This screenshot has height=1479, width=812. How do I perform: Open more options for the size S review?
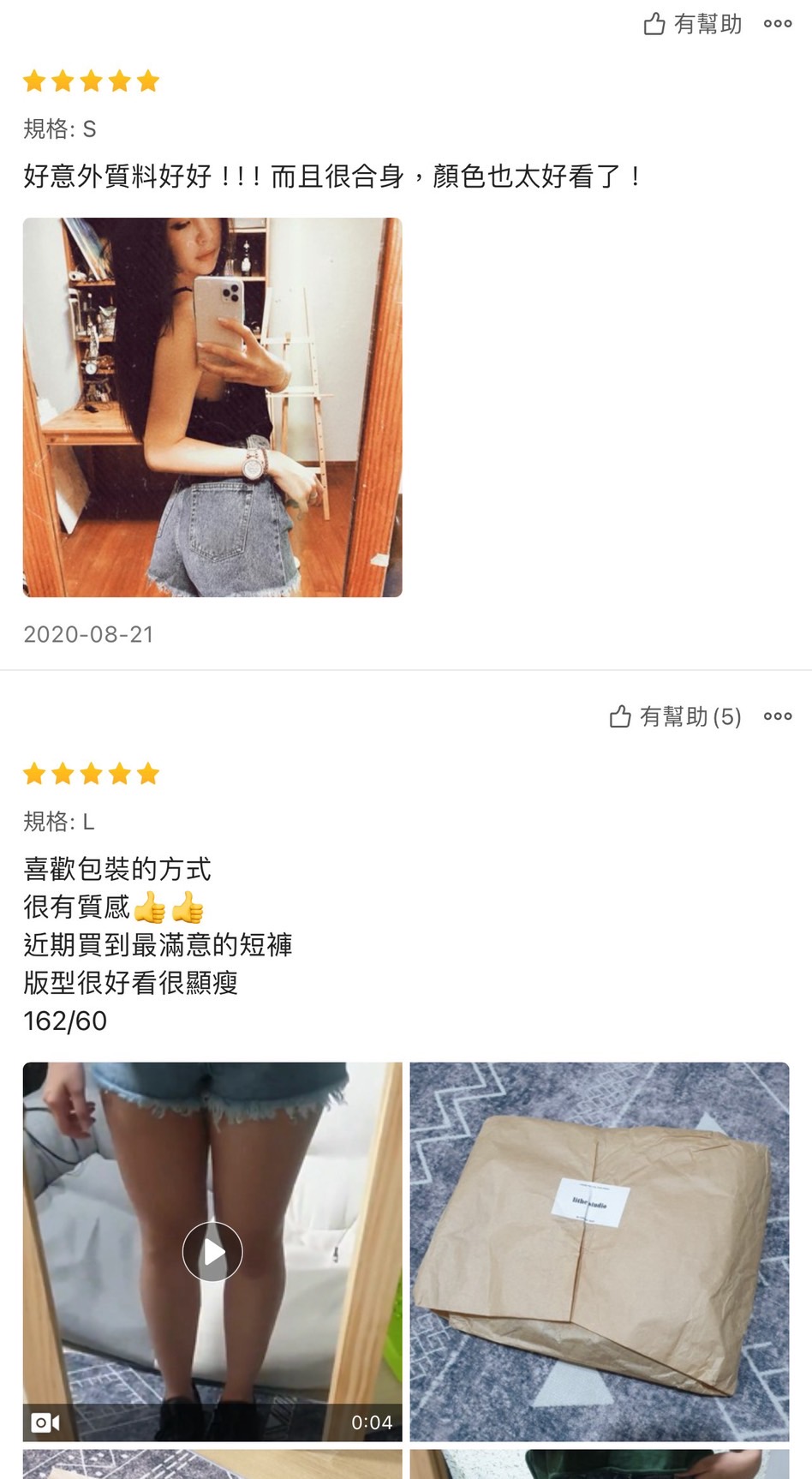(x=777, y=24)
